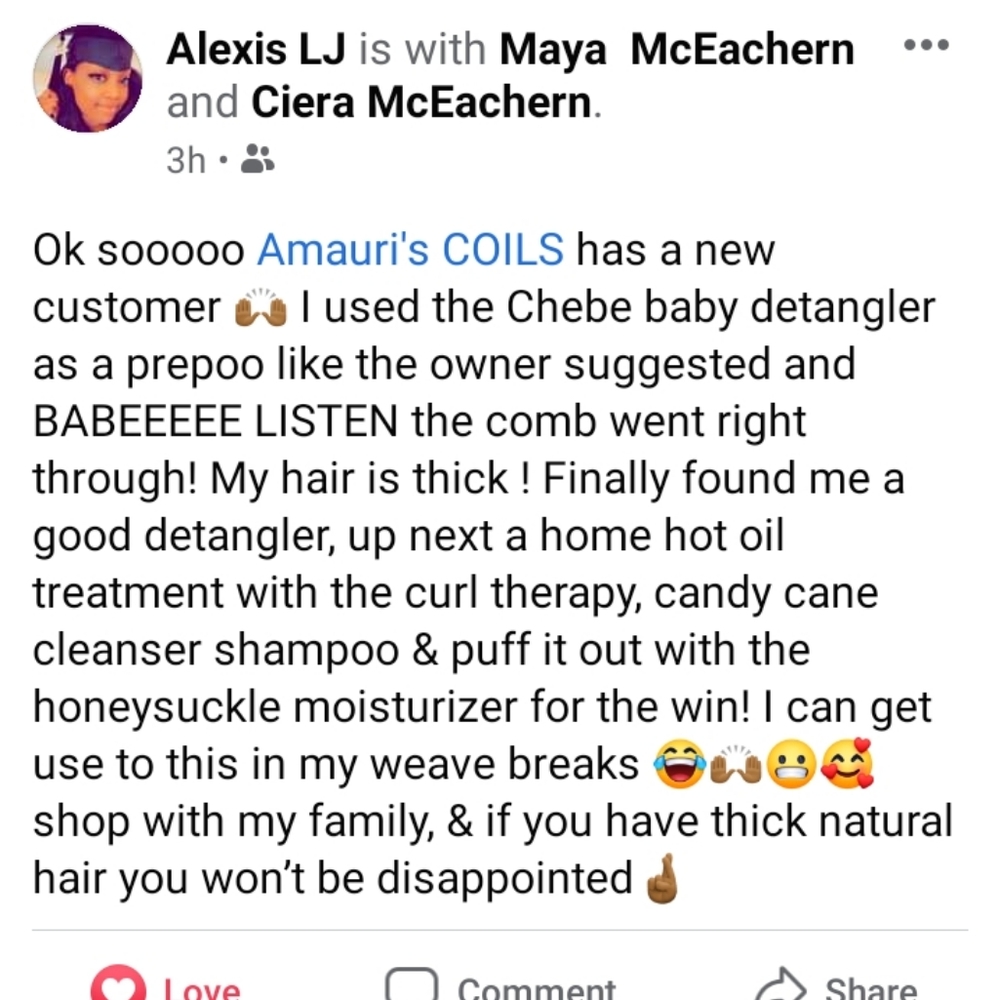Screen dimensions: 999x1000
Task: Open Alexis LJ's profile picture
Action: coord(88,75)
